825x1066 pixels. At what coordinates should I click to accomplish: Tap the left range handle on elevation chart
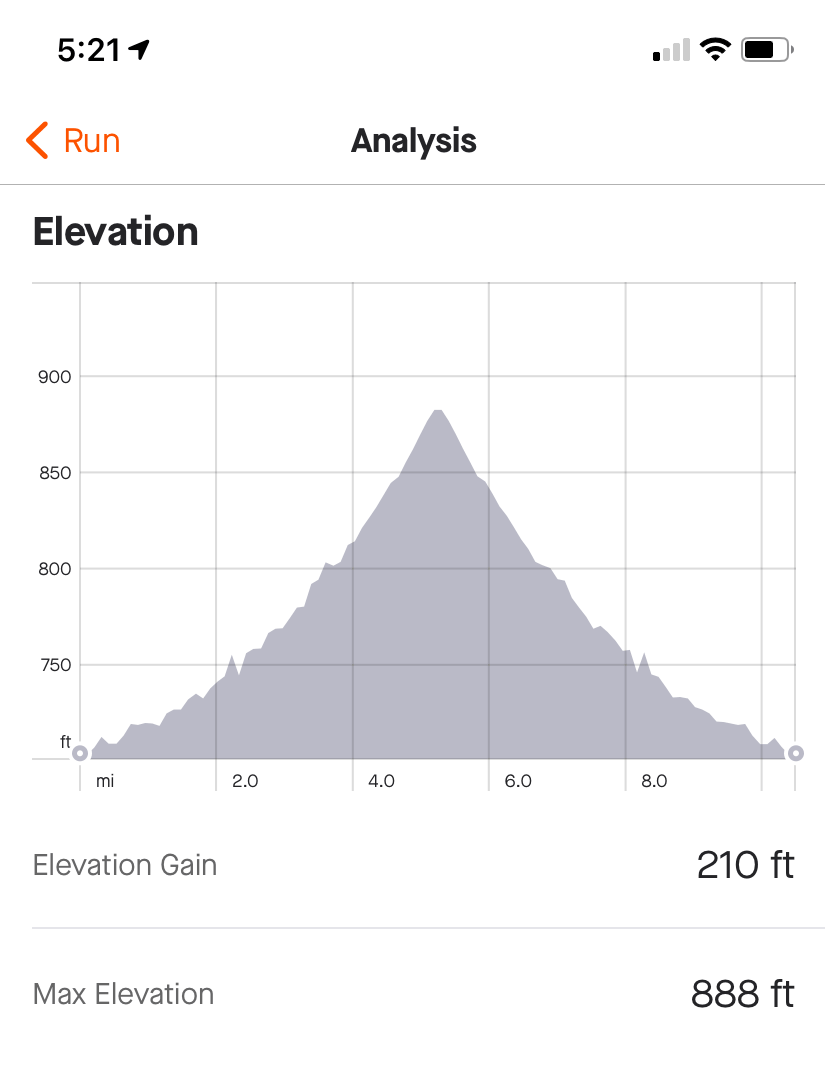pyautogui.click(x=80, y=753)
